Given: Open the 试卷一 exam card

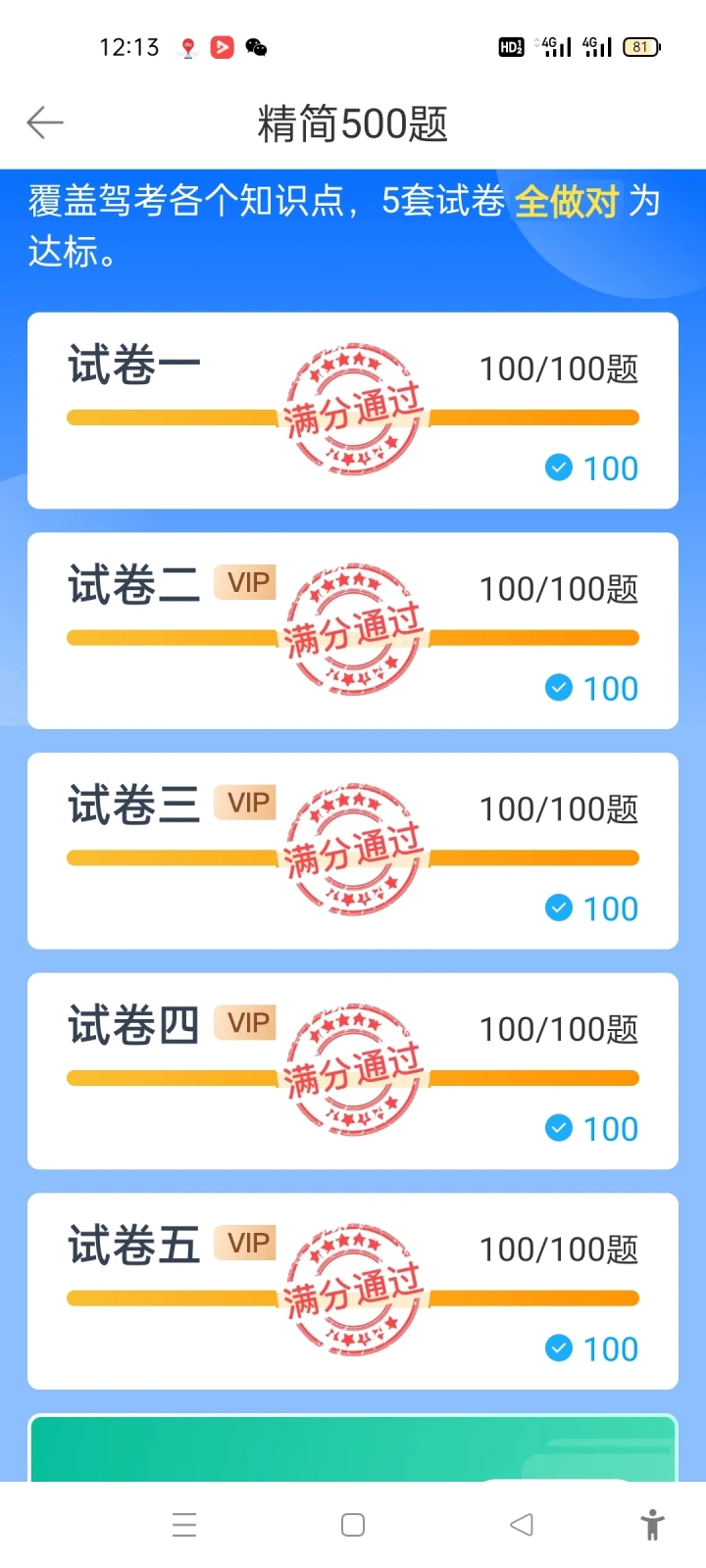Looking at the screenshot, I should tap(353, 411).
